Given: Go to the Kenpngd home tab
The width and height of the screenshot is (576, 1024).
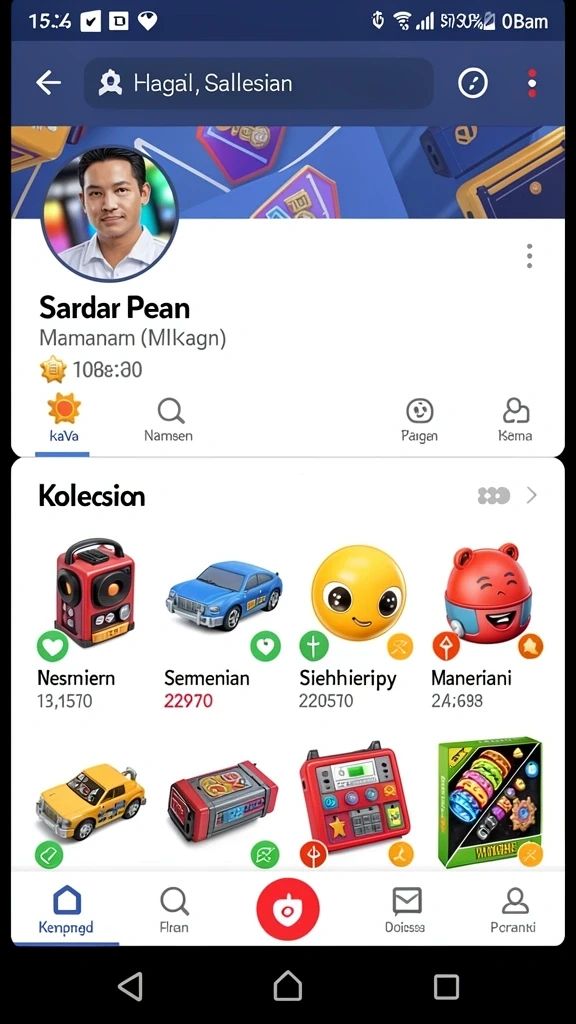Looking at the screenshot, I should tap(66, 908).
